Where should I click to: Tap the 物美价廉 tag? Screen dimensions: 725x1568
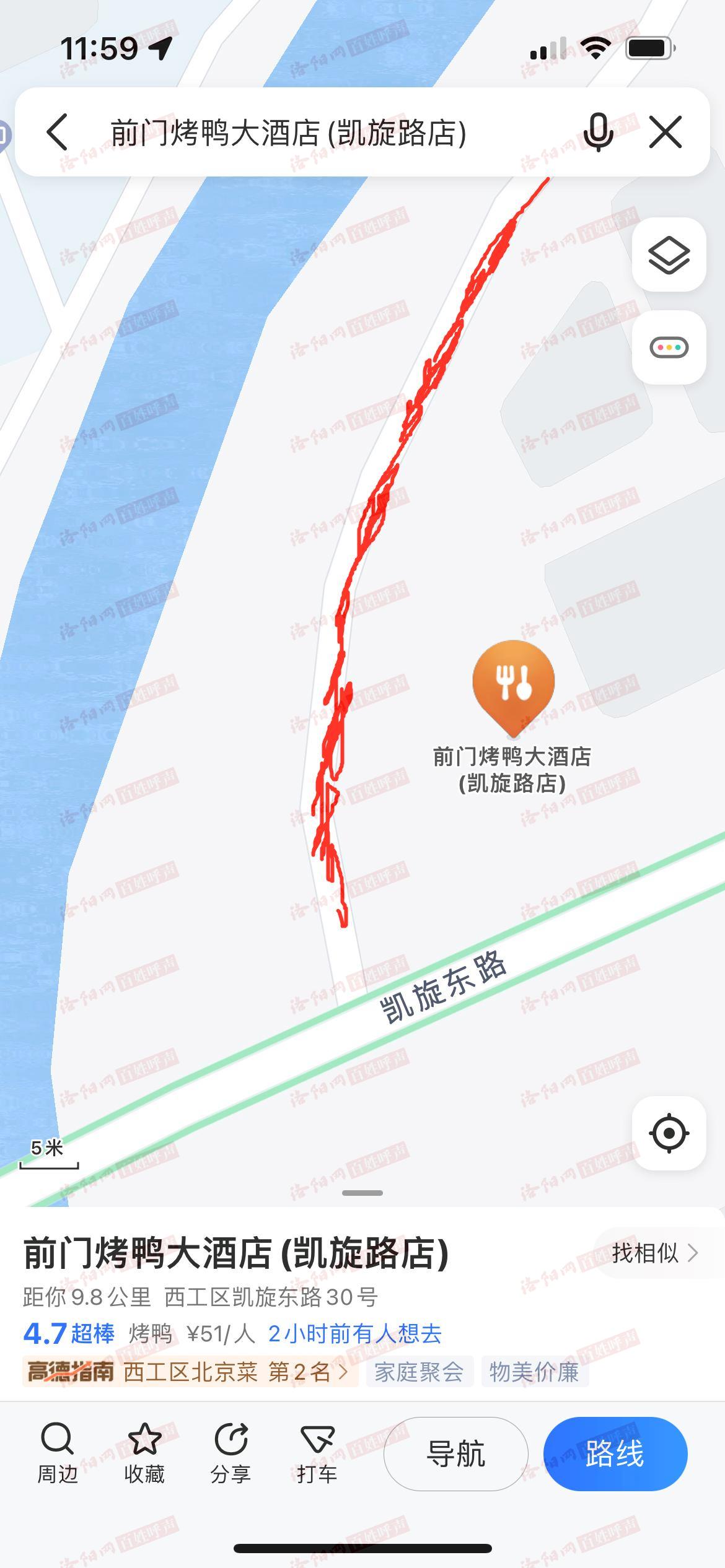pos(534,1372)
